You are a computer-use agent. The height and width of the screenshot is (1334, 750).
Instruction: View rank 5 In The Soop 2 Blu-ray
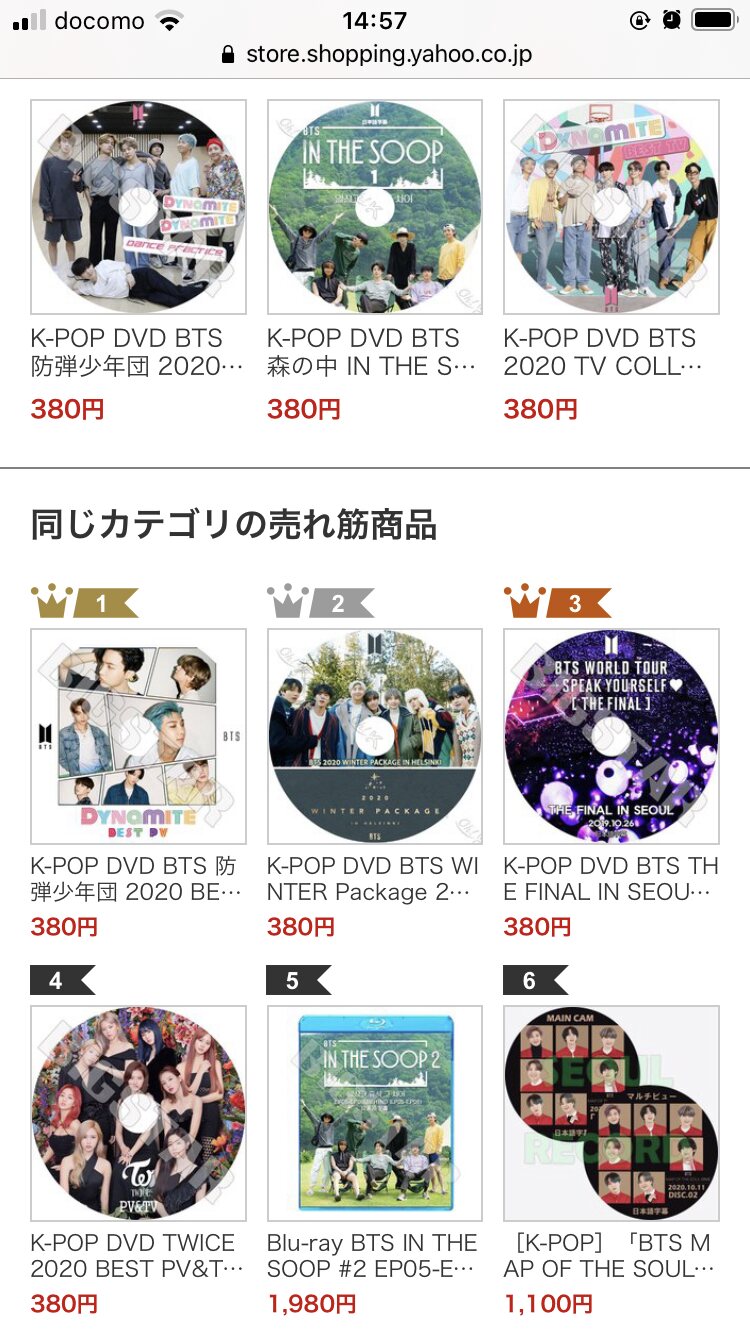(374, 1113)
